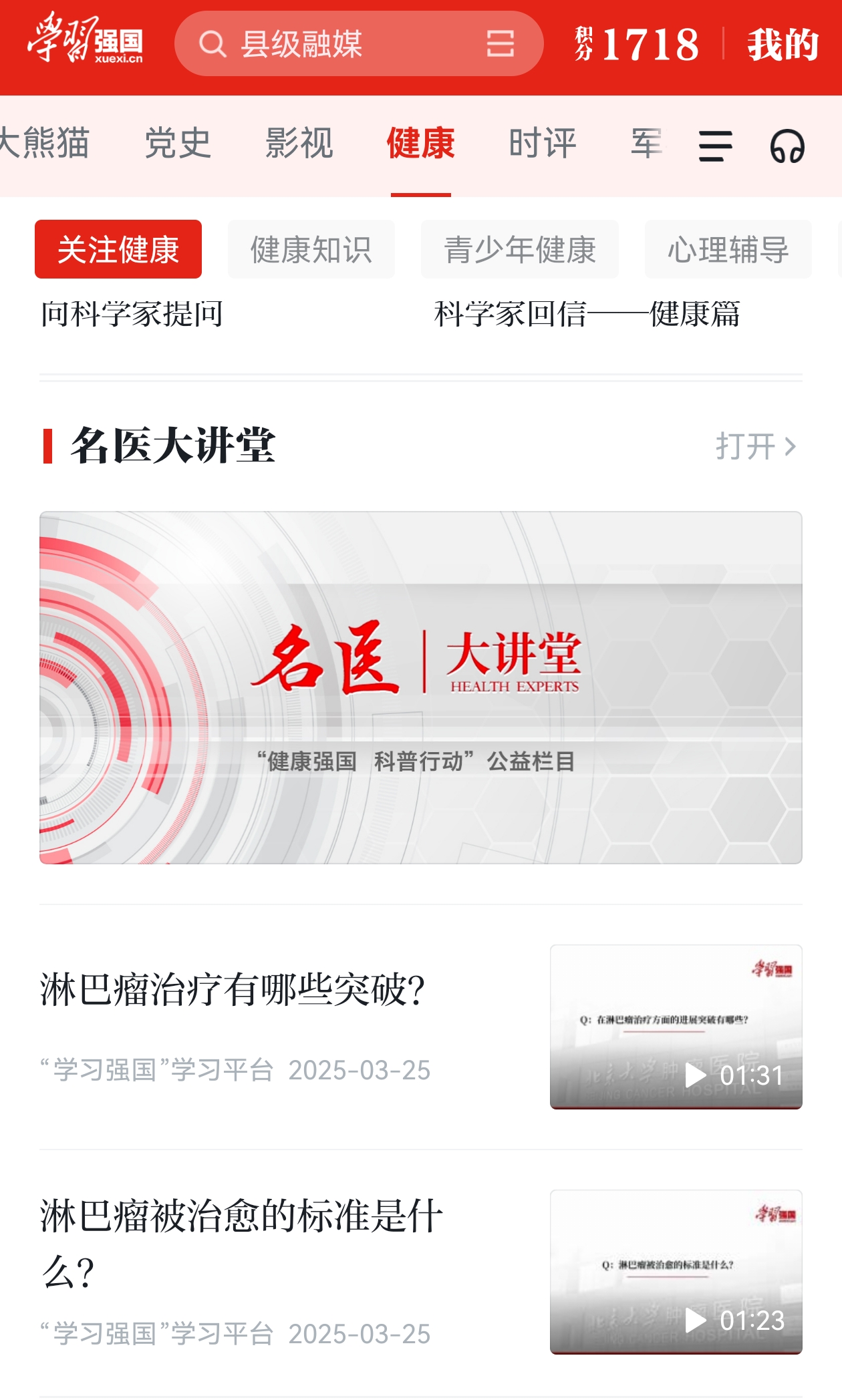This screenshot has width=842, height=1400.
Task: Select the 青少年健康 chip
Action: tap(519, 249)
